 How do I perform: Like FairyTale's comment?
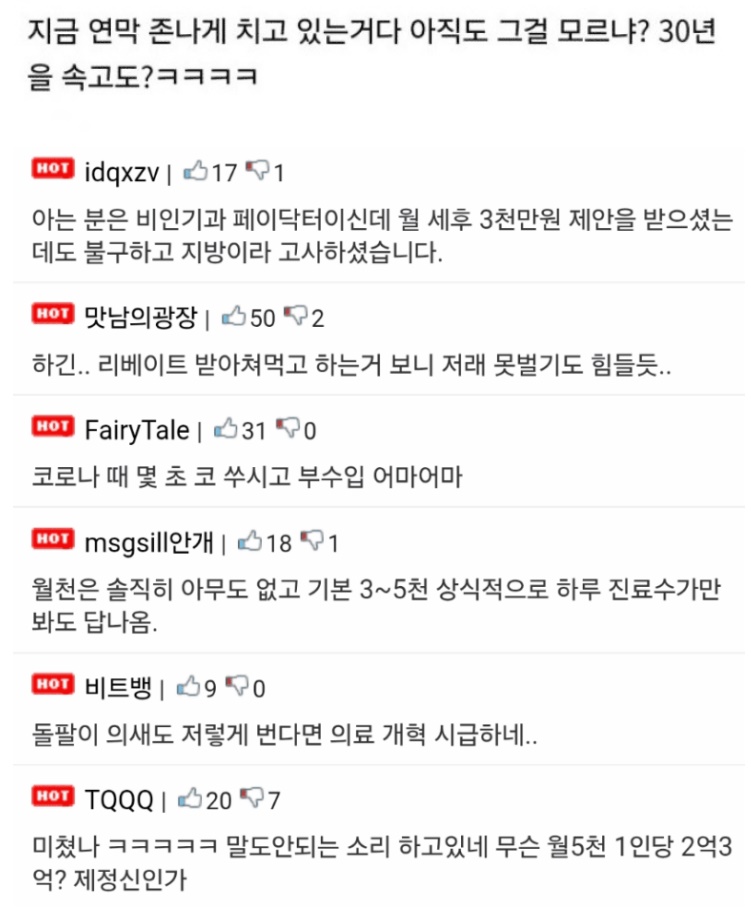click(226, 430)
